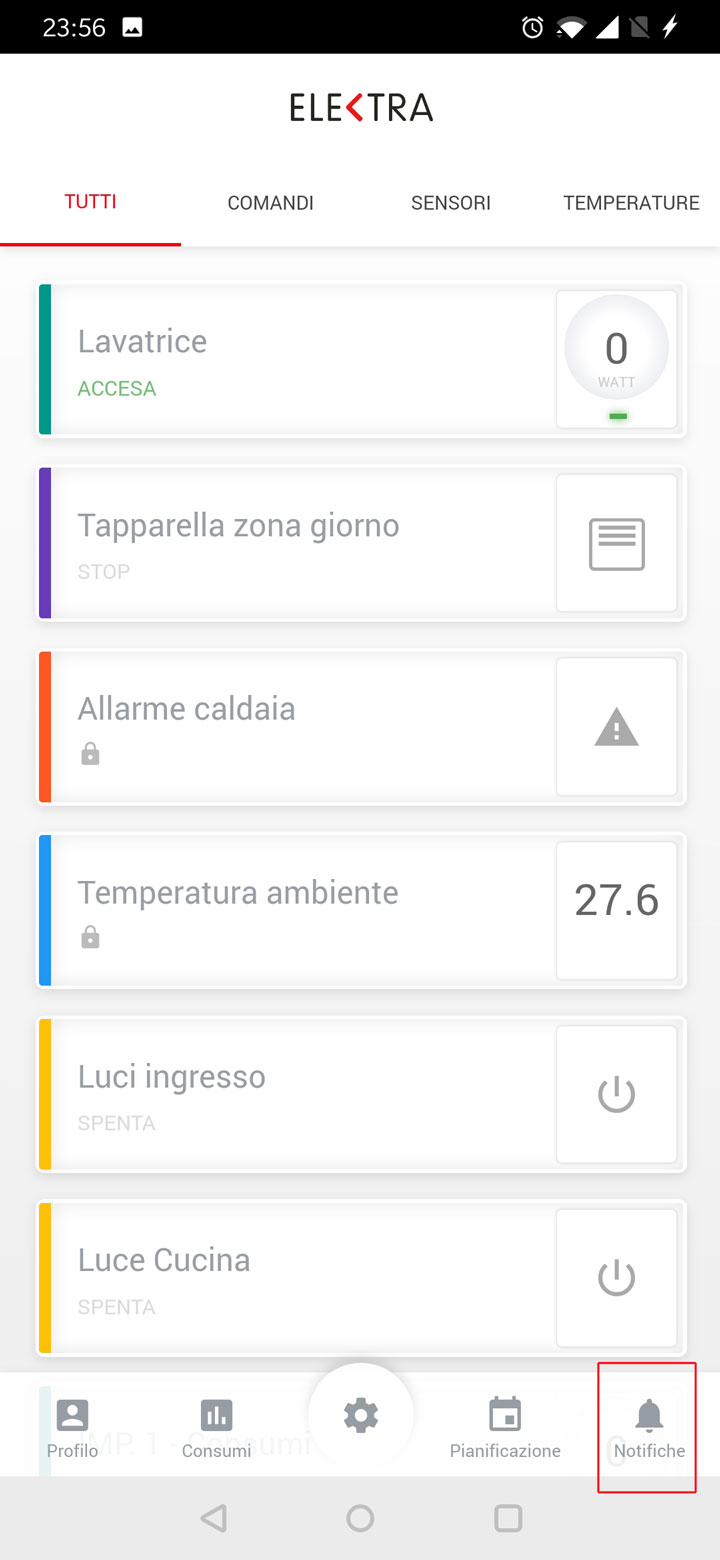Viewport: 720px width, 1560px height.
Task: Toggle power for Luci ingresso
Action: click(616, 1094)
